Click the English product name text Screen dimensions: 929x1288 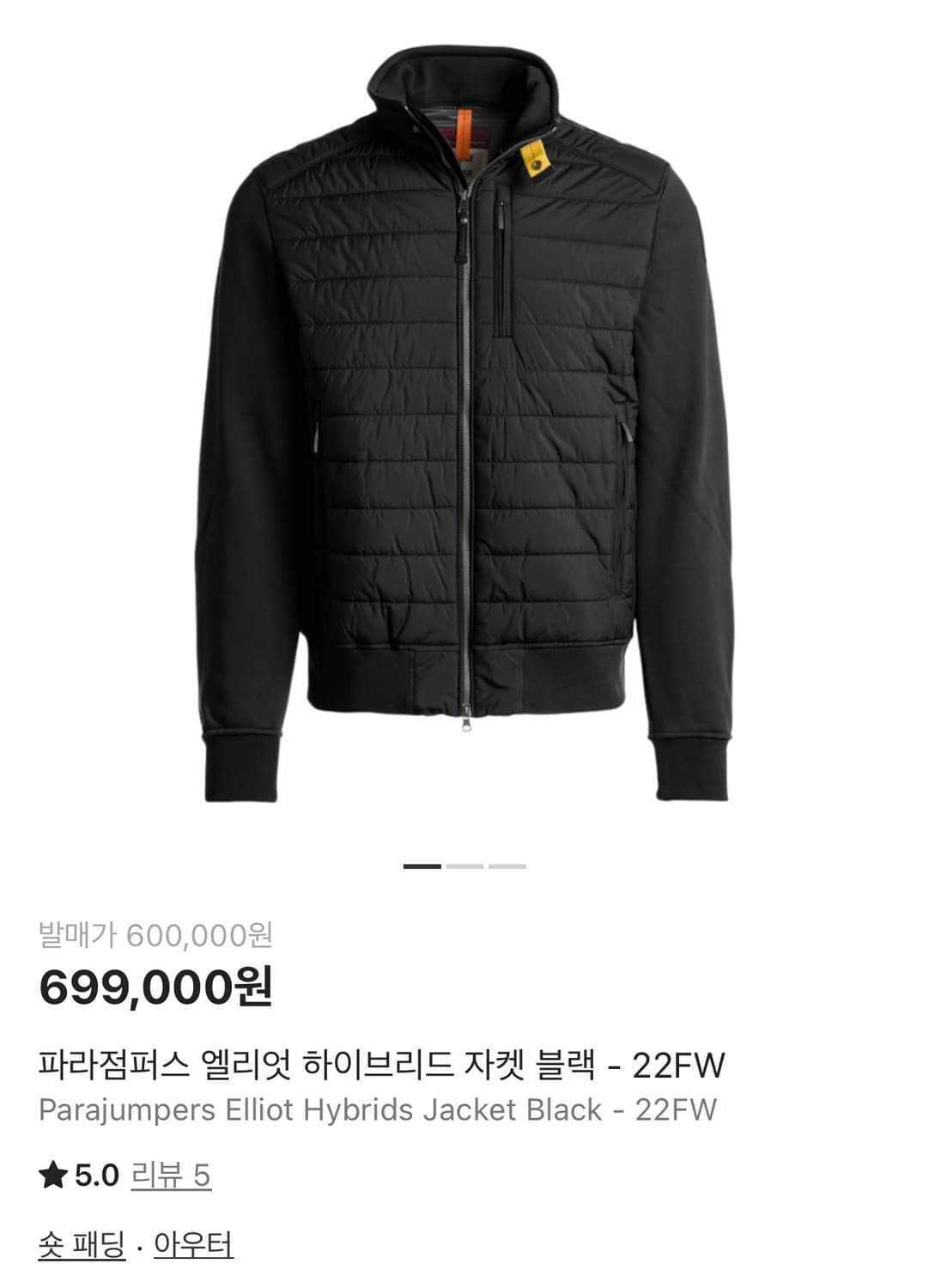[376, 1110]
